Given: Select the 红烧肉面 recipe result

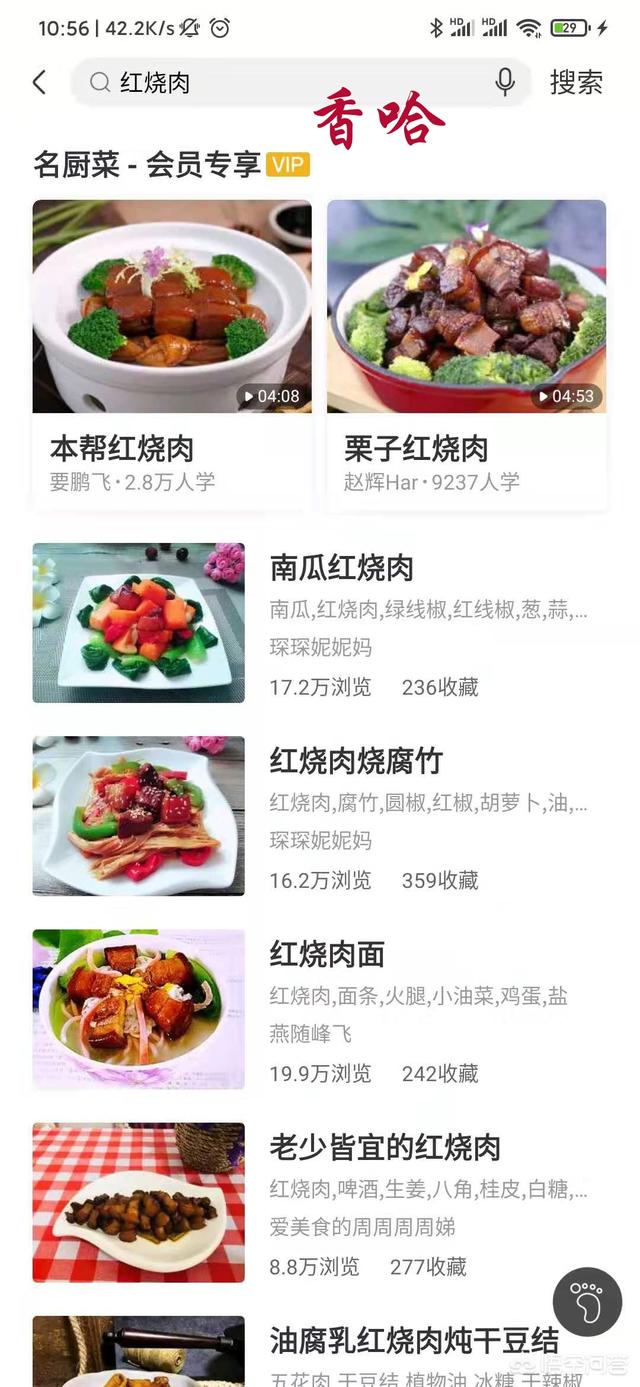Looking at the screenshot, I should coord(327,954).
